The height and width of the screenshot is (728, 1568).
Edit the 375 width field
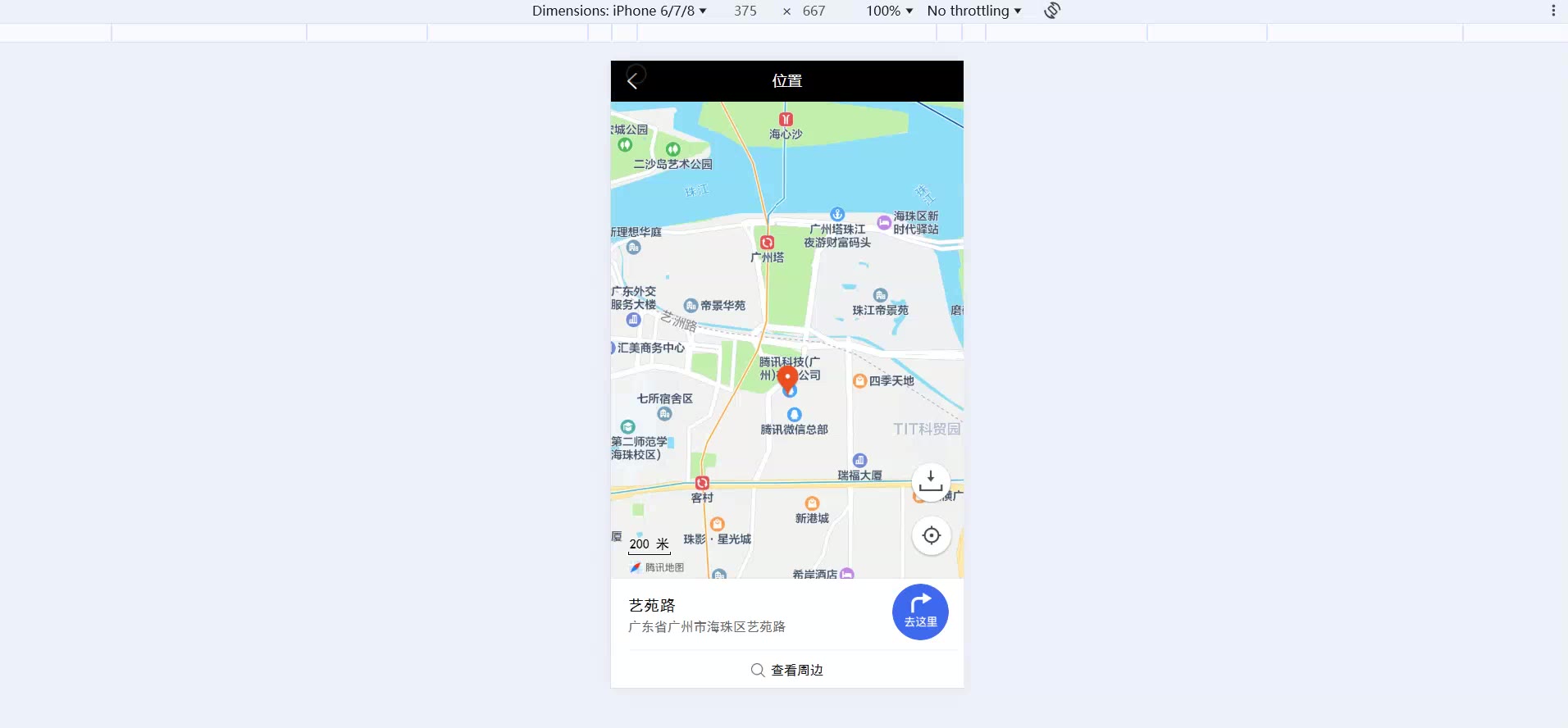(745, 11)
